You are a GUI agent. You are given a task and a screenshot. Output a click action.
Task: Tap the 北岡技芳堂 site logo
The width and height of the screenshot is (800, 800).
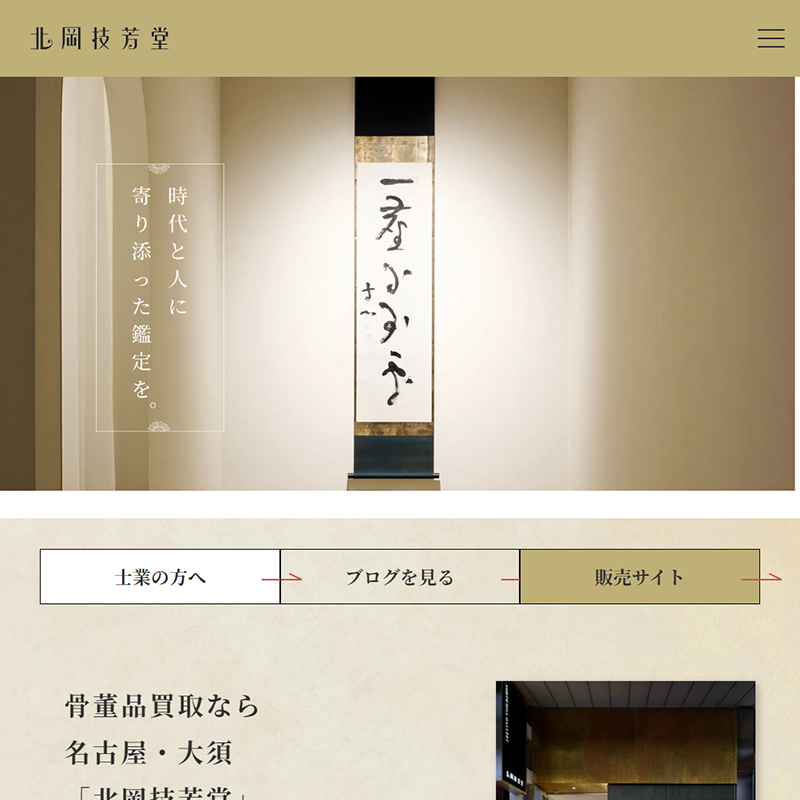[x=100, y=39]
